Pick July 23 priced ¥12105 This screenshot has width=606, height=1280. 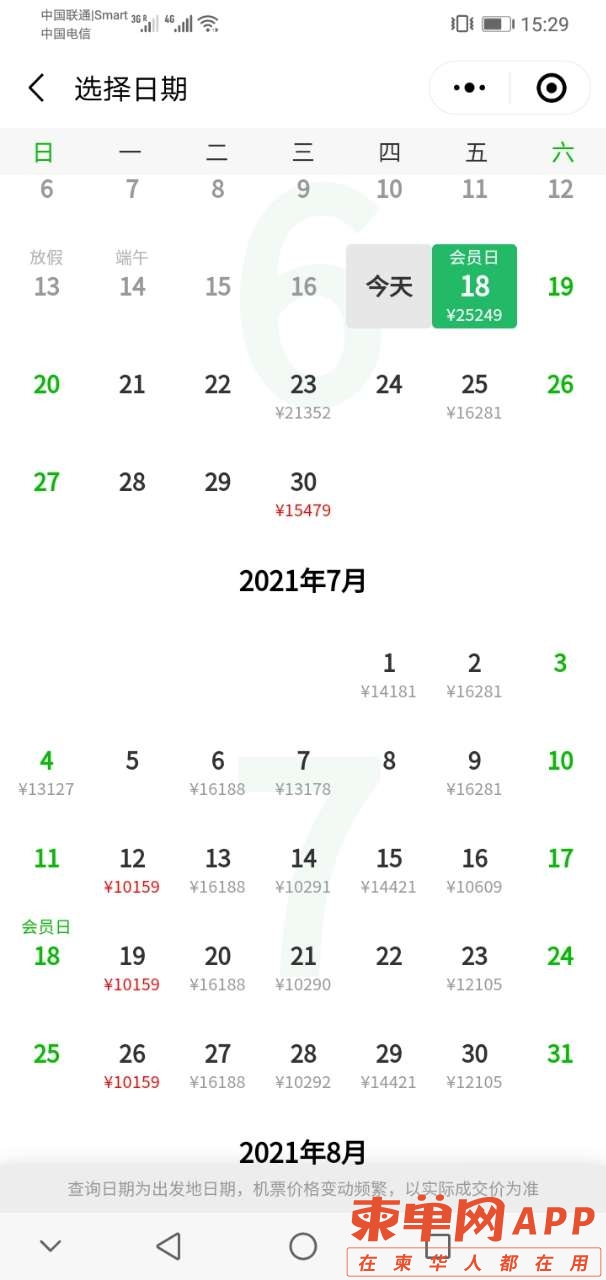pos(475,967)
